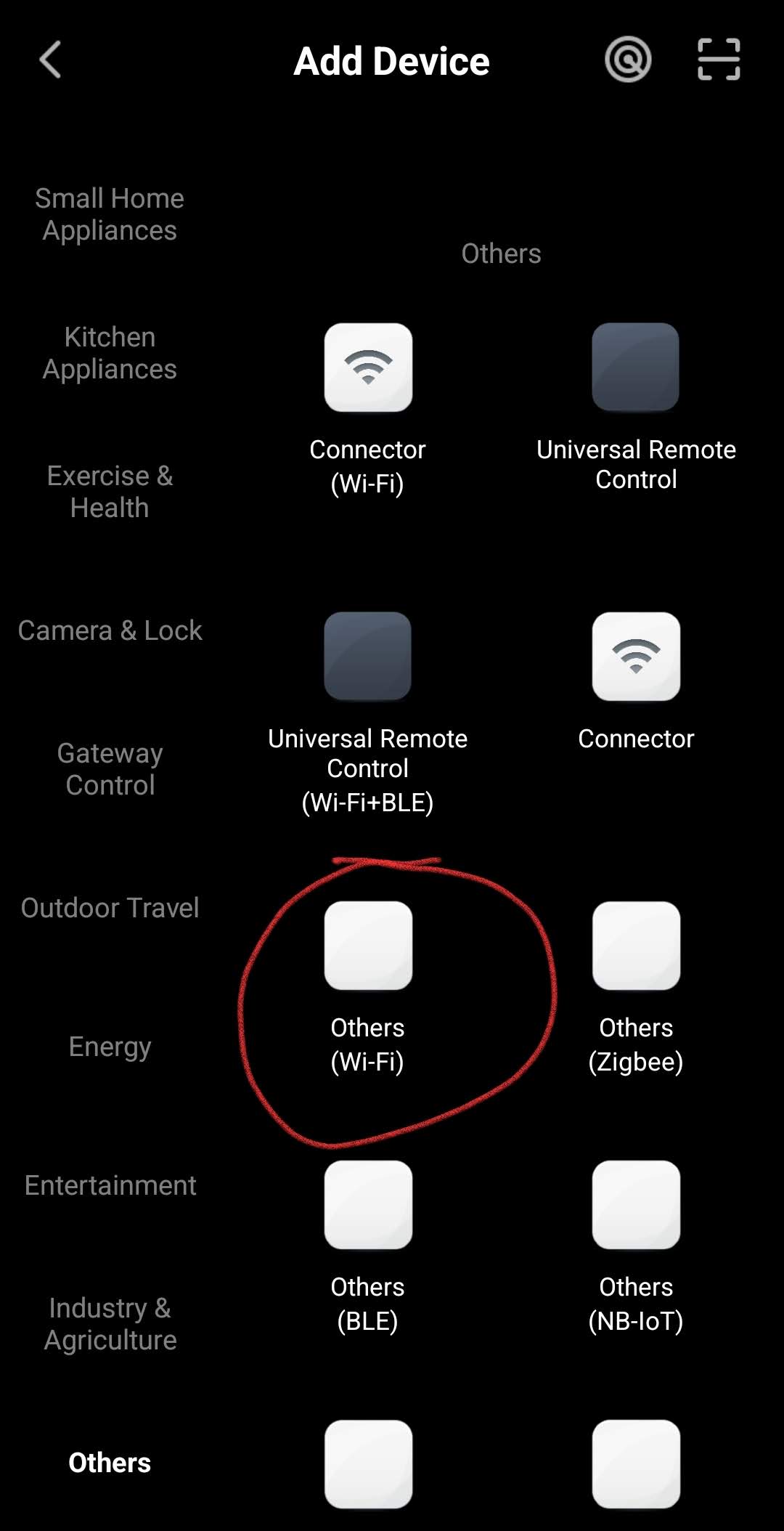
Task: Switch to Exercise & Health category
Action: [x=110, y=492]
